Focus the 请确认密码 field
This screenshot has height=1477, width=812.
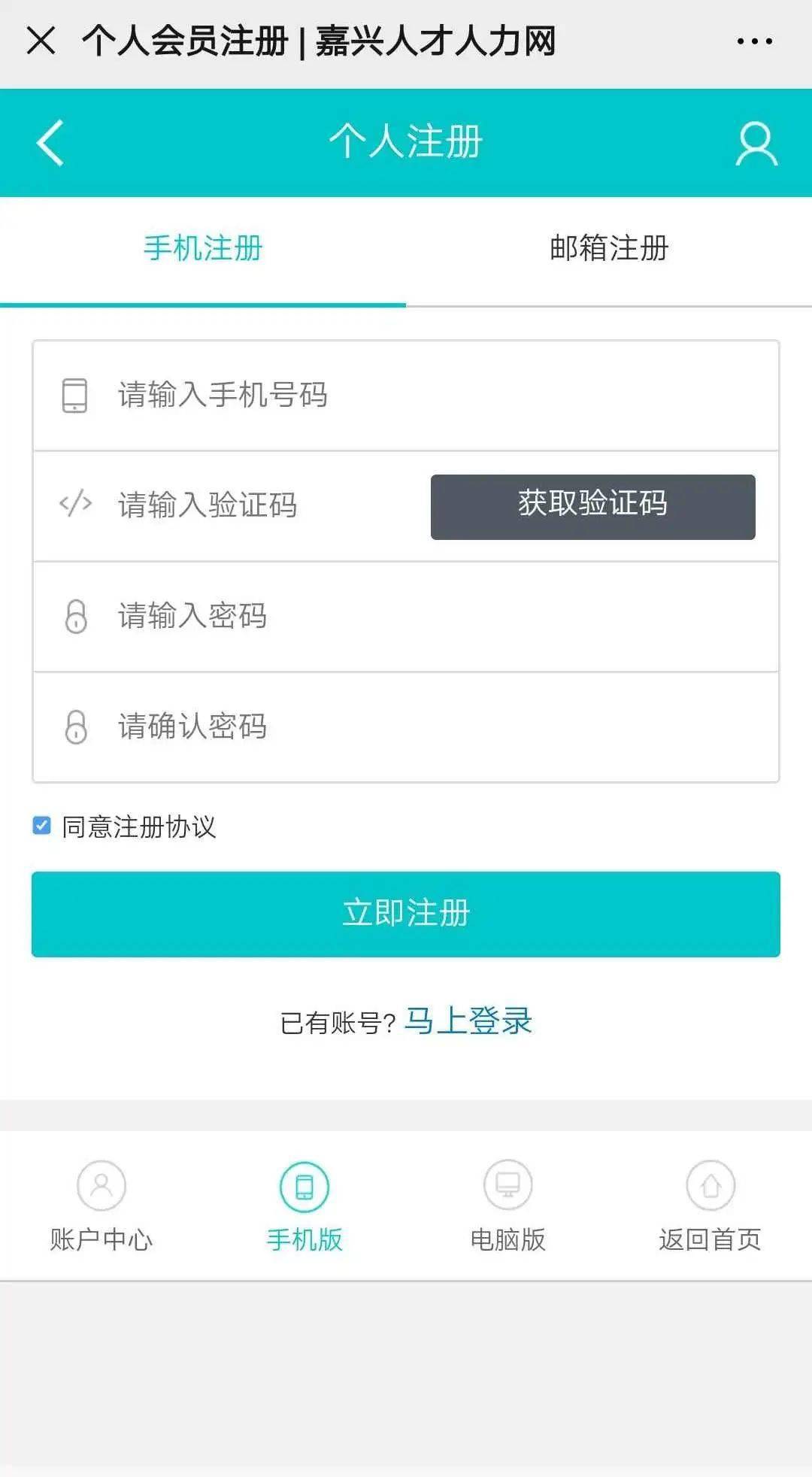point(406,727)
